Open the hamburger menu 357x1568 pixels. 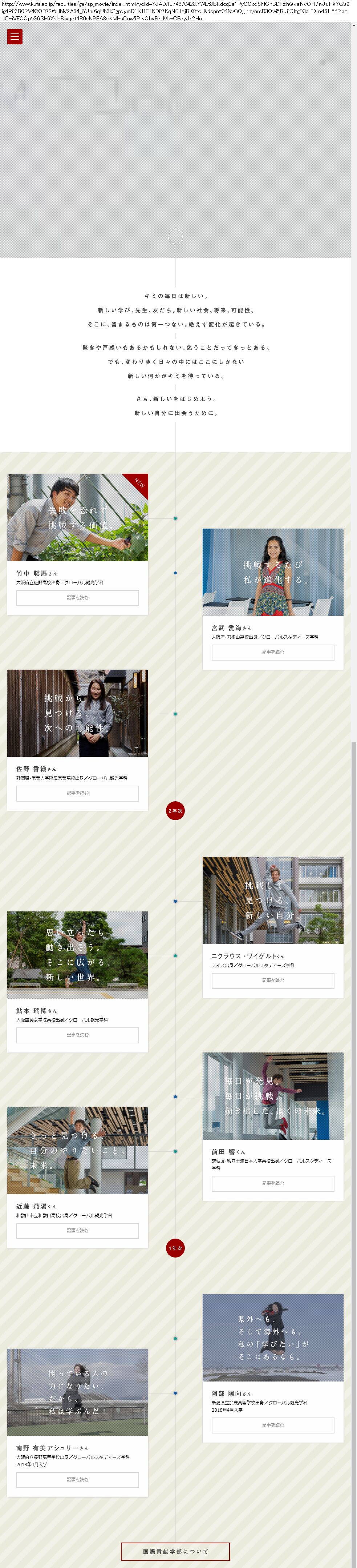(x=15, y=37)
